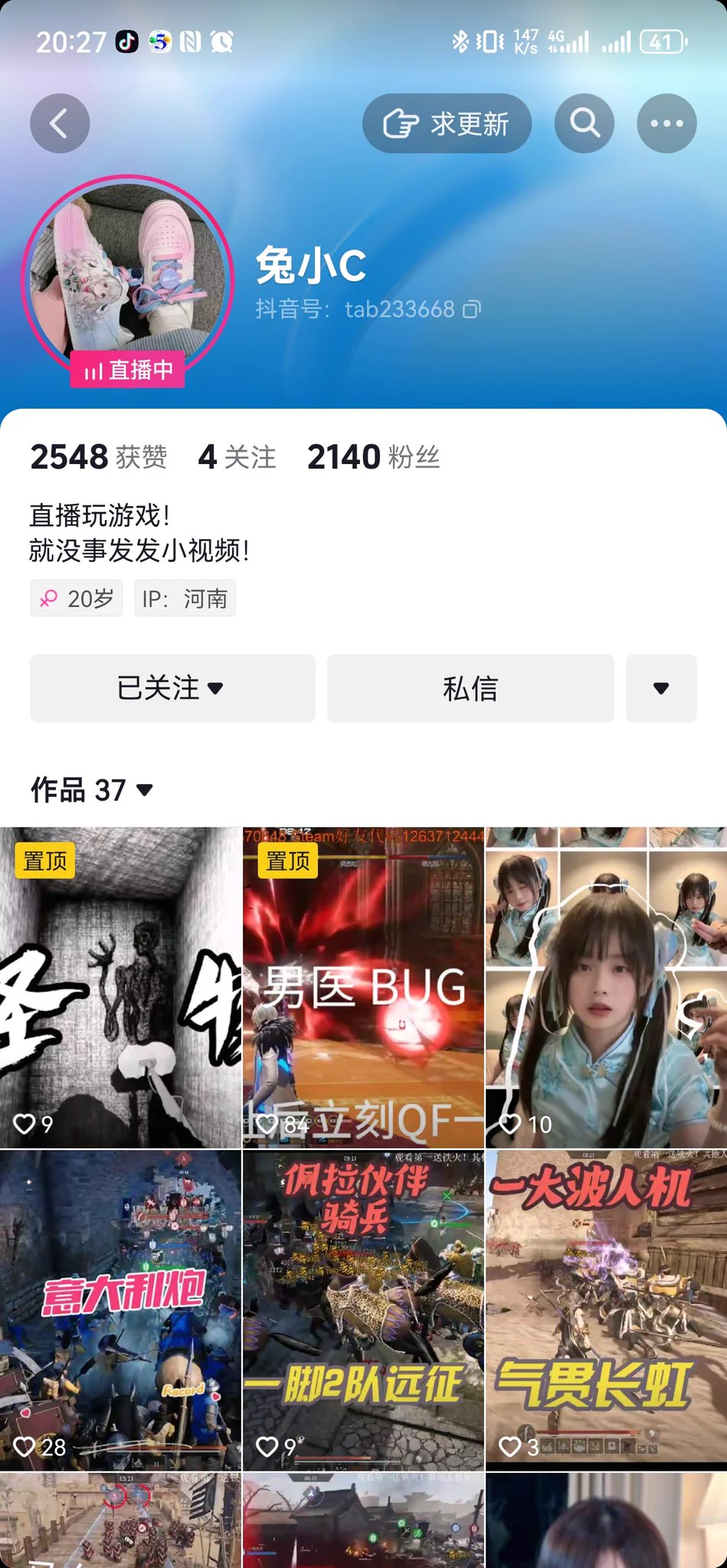Open the three-dot overflow menu
The image size is (727, 1568).
[666, 123]
